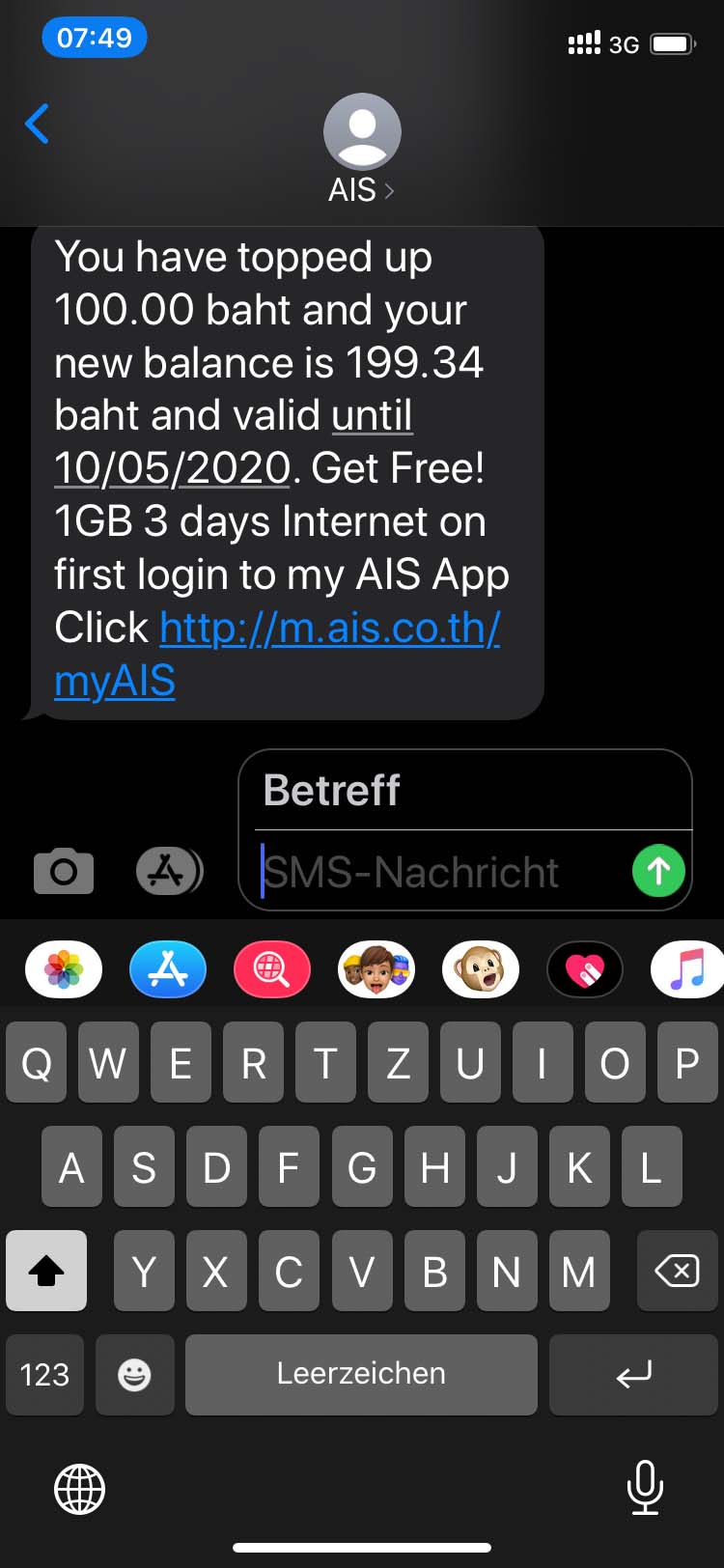Switch keyboard language with the globe
Viewport: 724px width, 1568px height.
click(x=79, y=1488)
